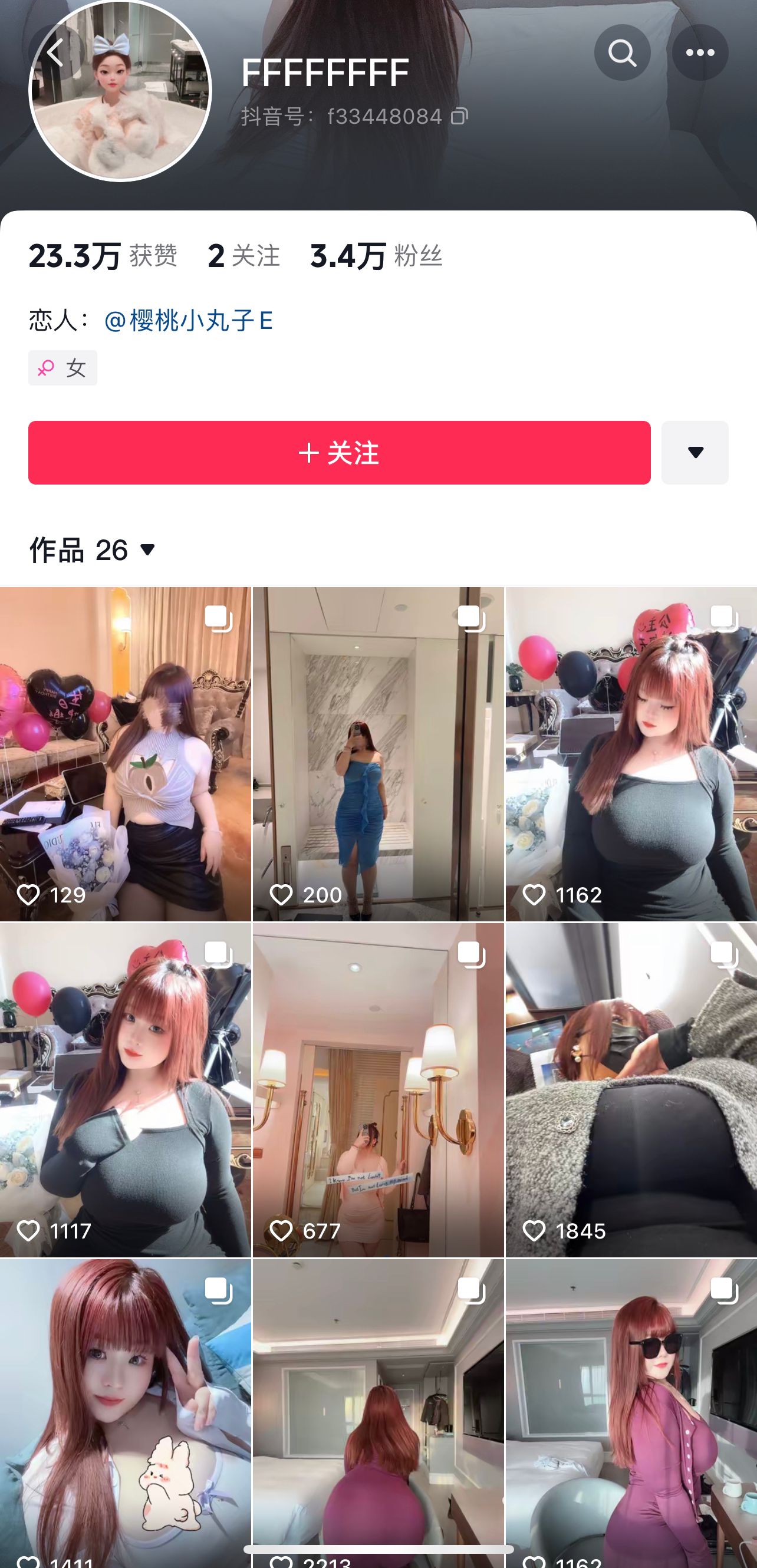Open the post with 677 likes
The height and width of the screenshot is (1568, 757).
(378, 1089)
